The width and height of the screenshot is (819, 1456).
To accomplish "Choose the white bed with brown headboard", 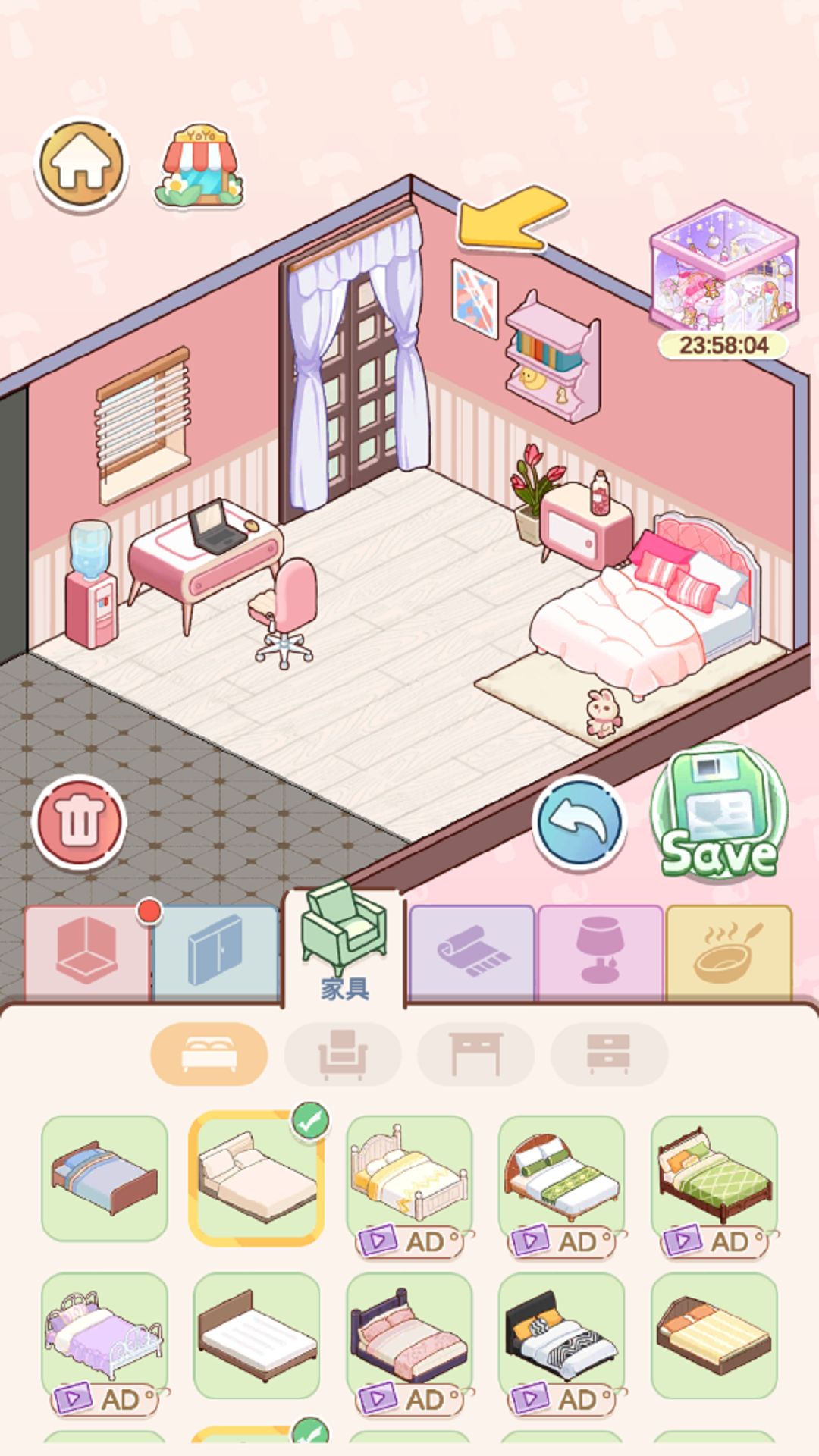I will pos(257,1335).
